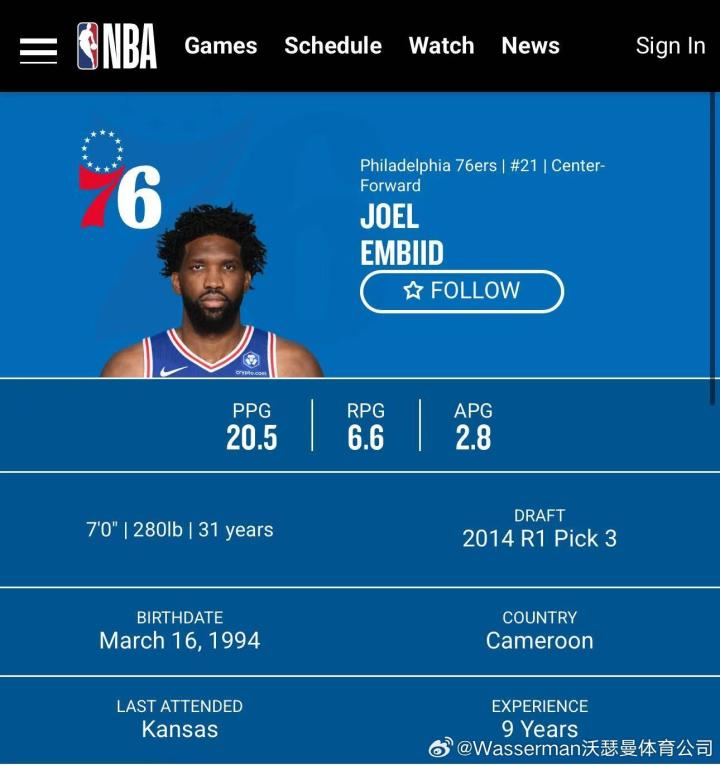Switch to the Watch section

point(441,46)
